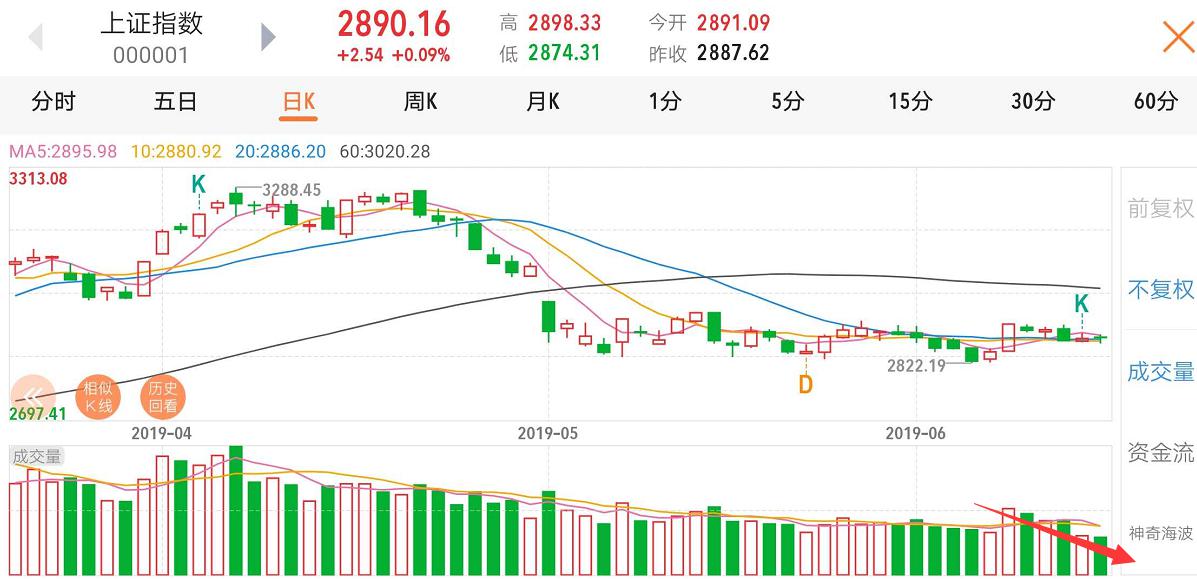This screenshot has width=1197, height=579.
Task: Switch to the 周K chart
Action: (420, 102)
